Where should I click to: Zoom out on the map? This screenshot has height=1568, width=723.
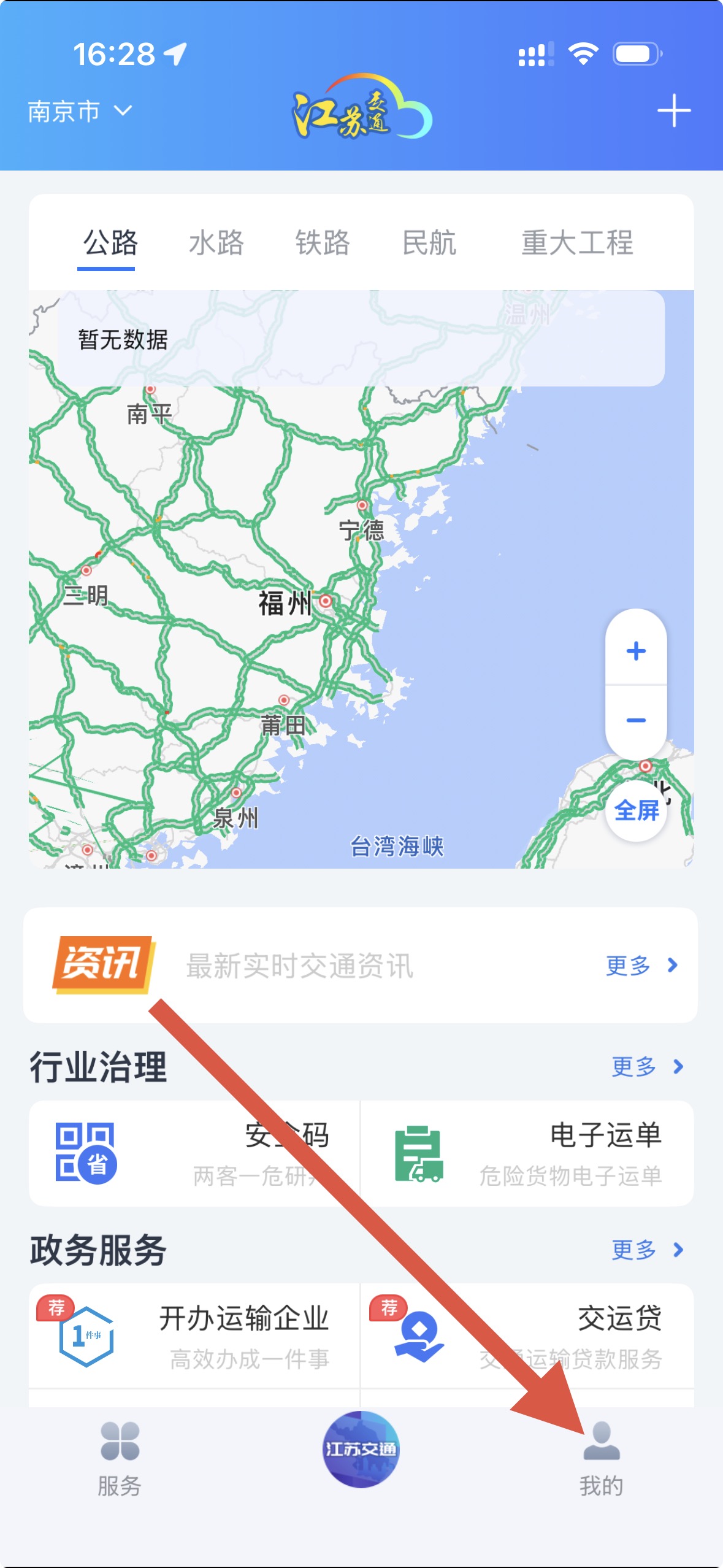pos(636,720)
